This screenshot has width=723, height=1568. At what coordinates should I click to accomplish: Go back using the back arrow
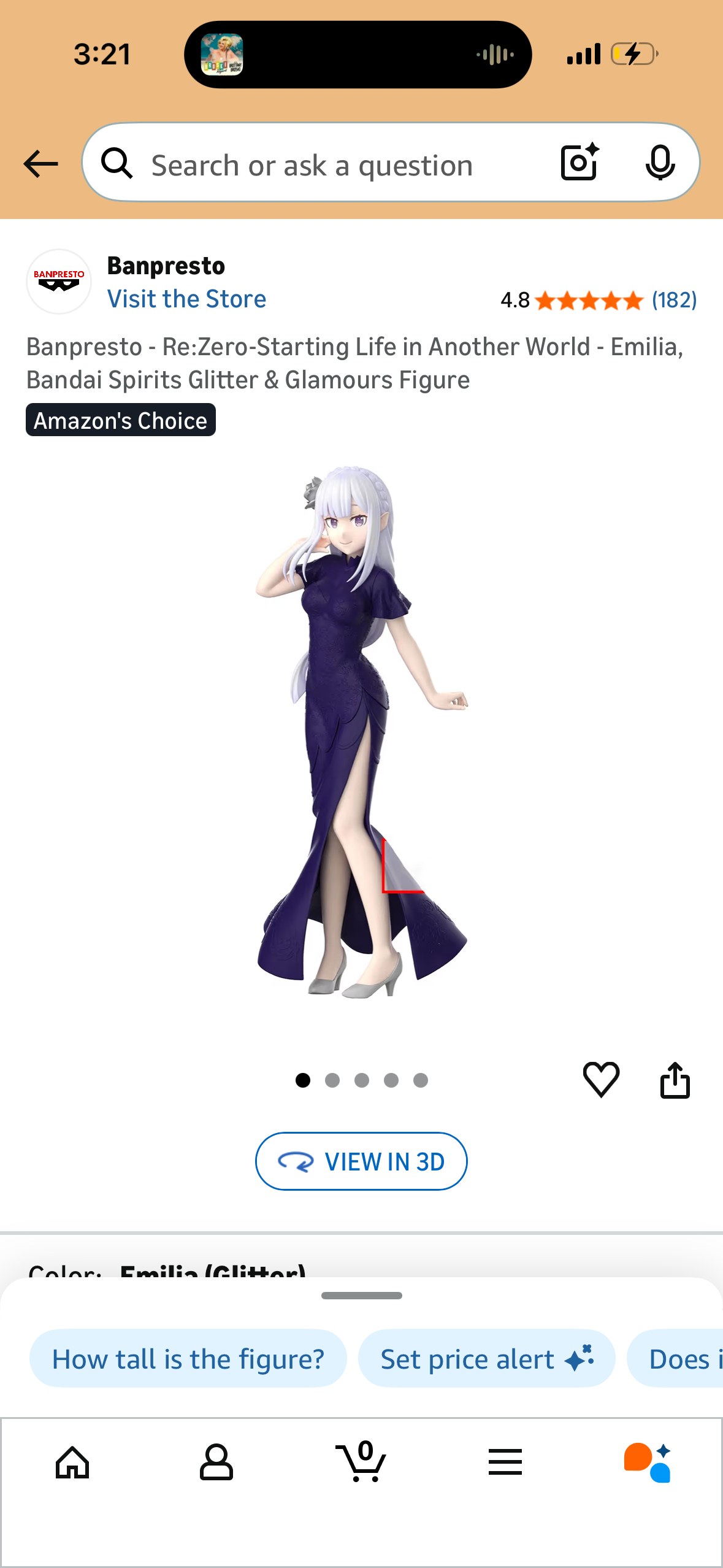(x=40, y=164)
